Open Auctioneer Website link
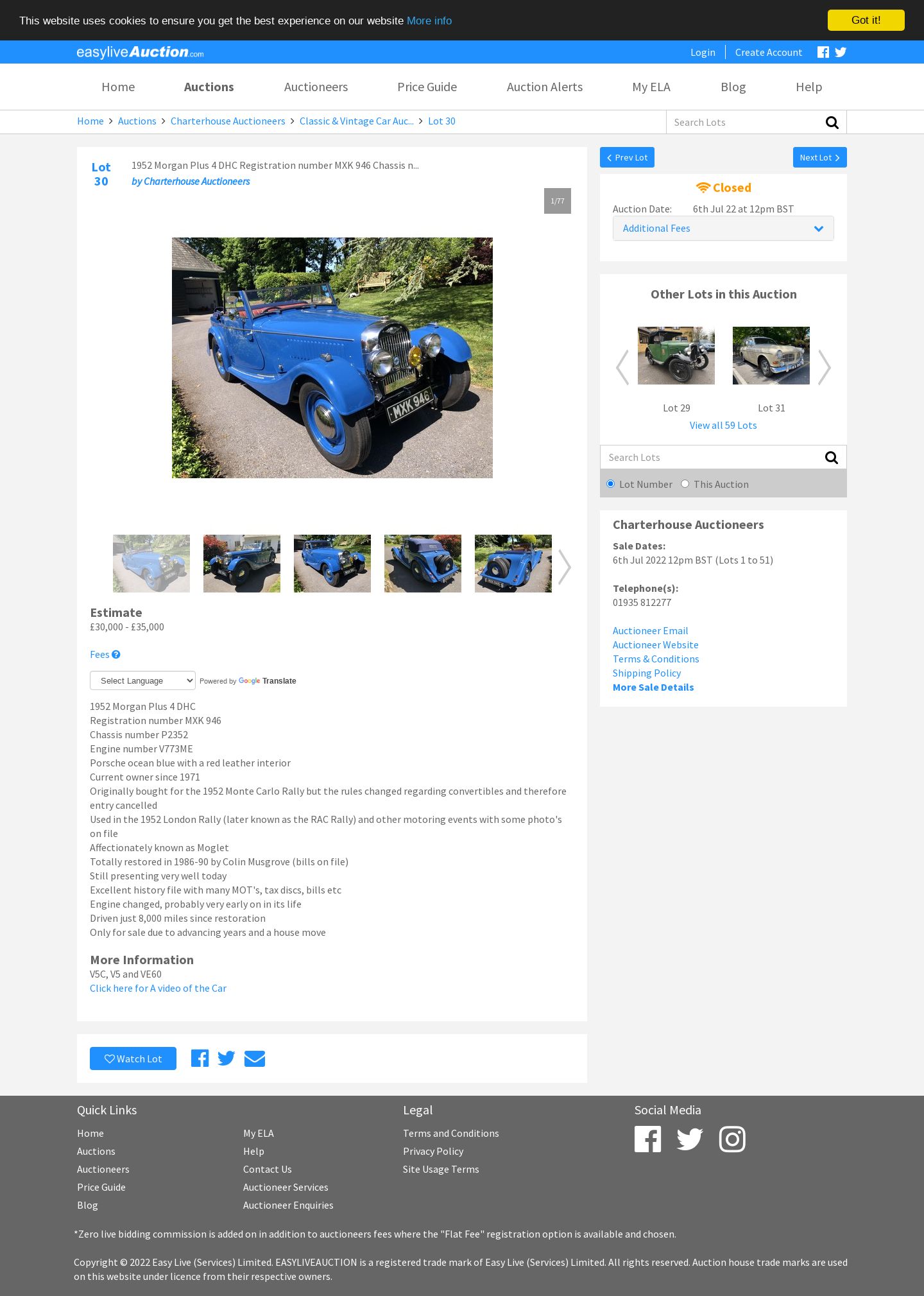Image resolution: width=924 pixels, height=1296 pixels. coord(655,645)
